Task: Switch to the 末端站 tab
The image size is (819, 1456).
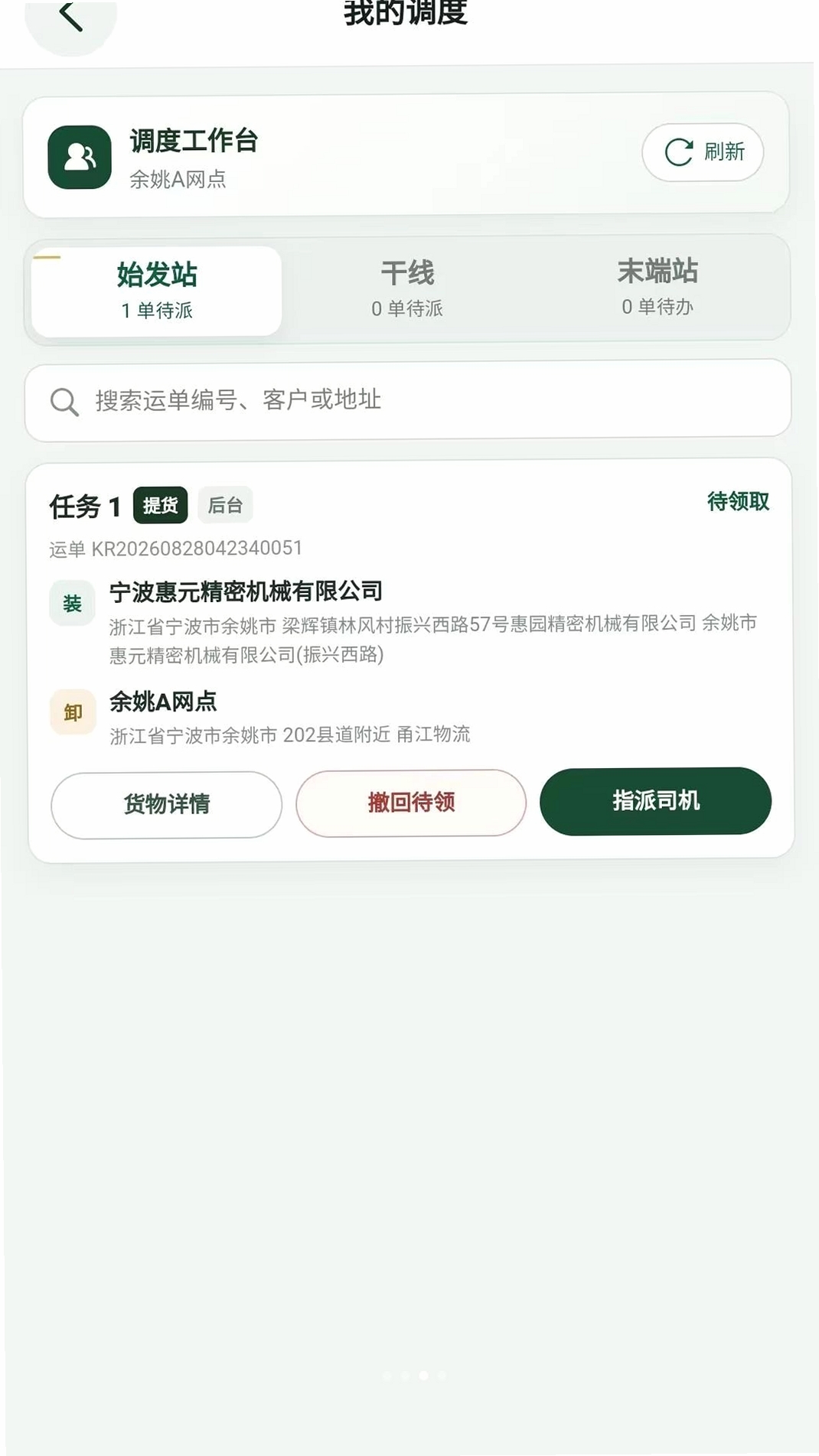Action: point(657,288)
